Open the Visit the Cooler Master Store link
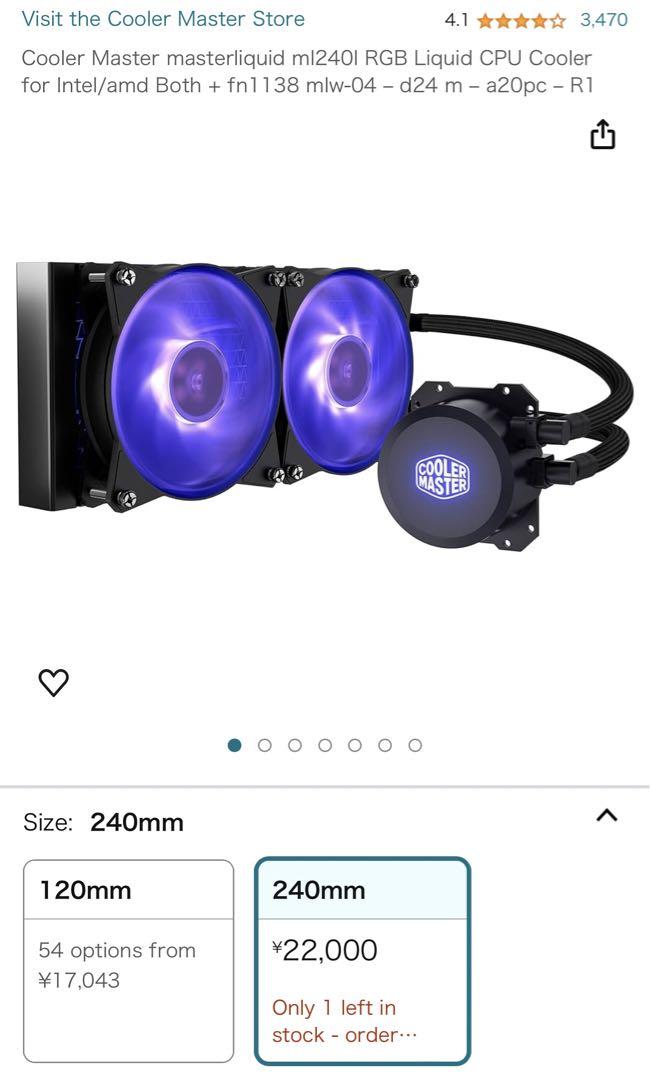The width and height of the screenshot is (650, 1080). click(163, 19)
